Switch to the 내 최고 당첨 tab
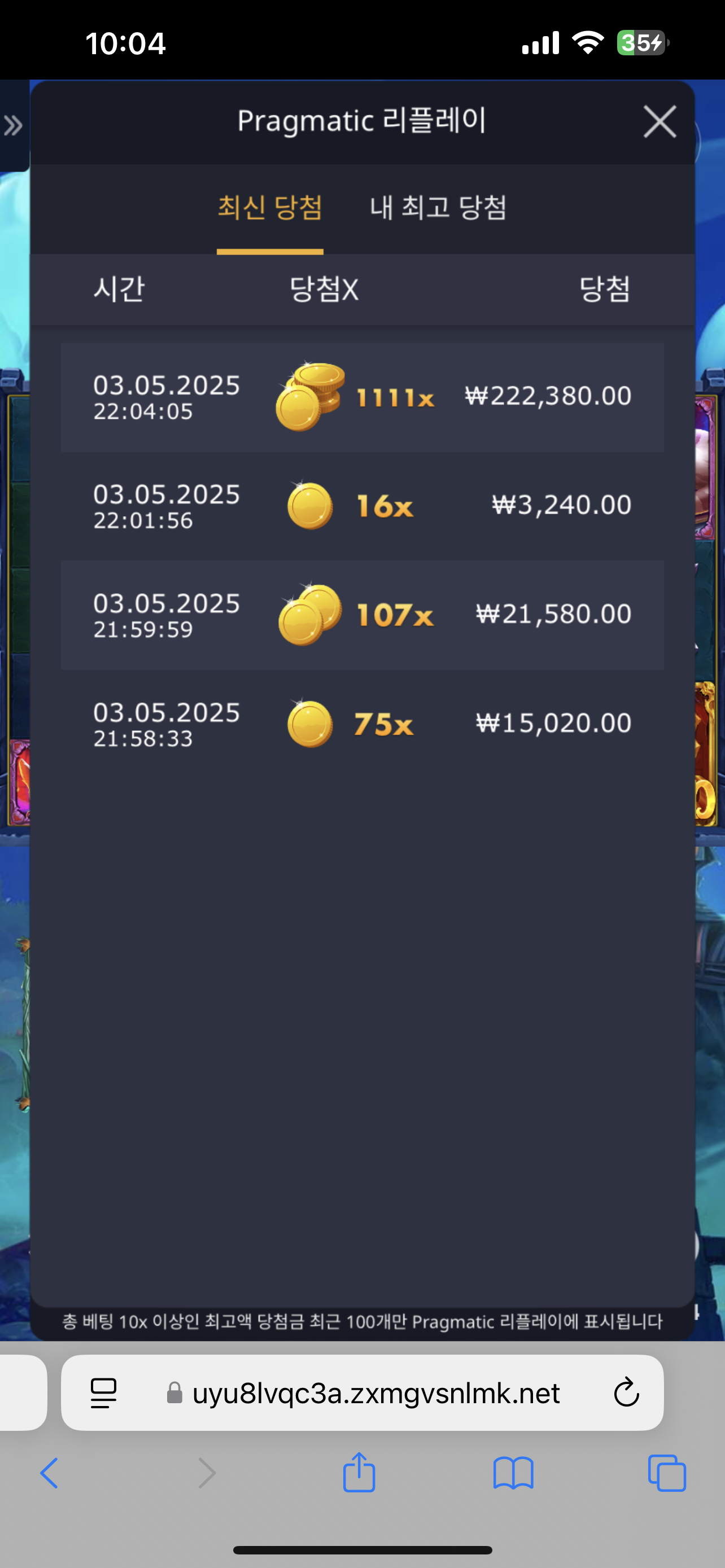 tap(438, 208)
